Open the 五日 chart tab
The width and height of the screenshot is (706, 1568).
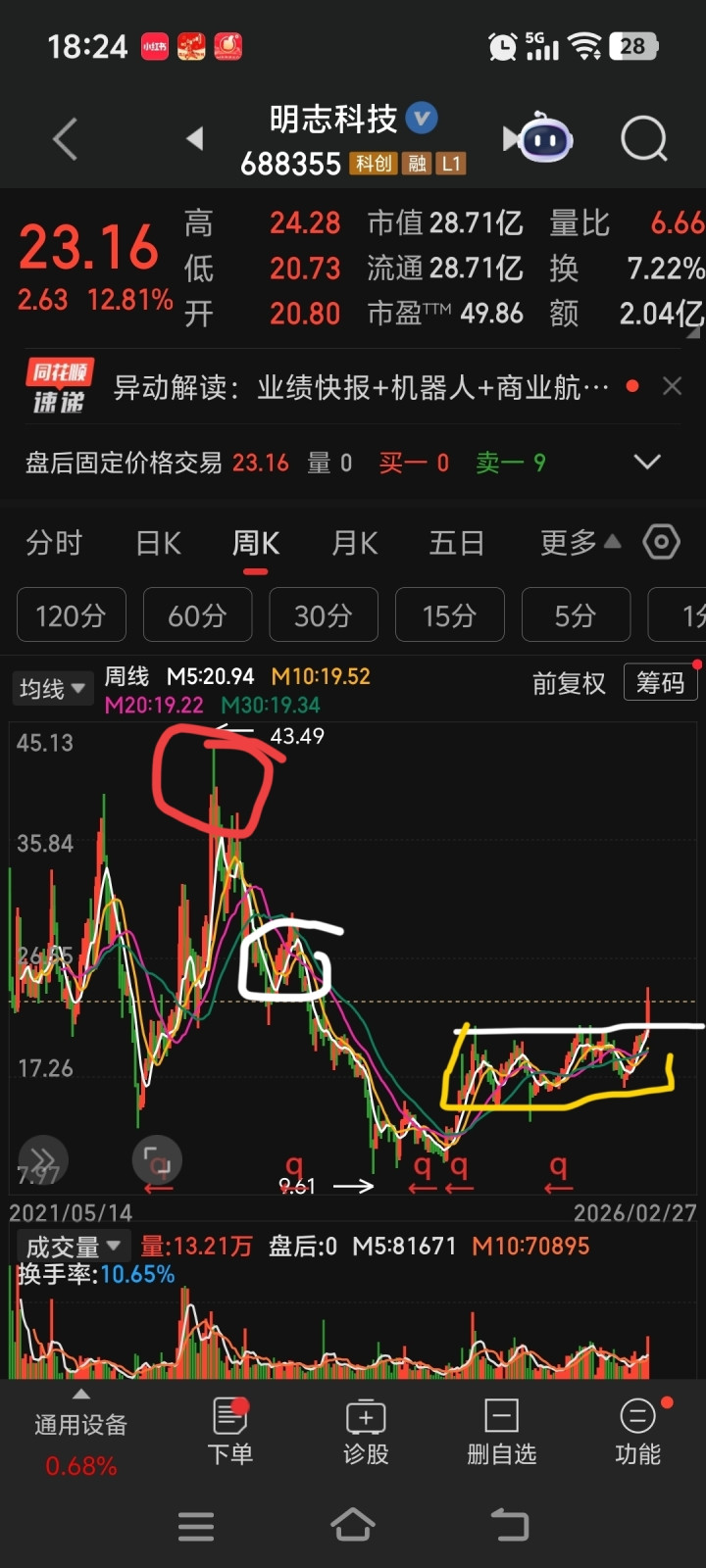(x=457, y=543)
